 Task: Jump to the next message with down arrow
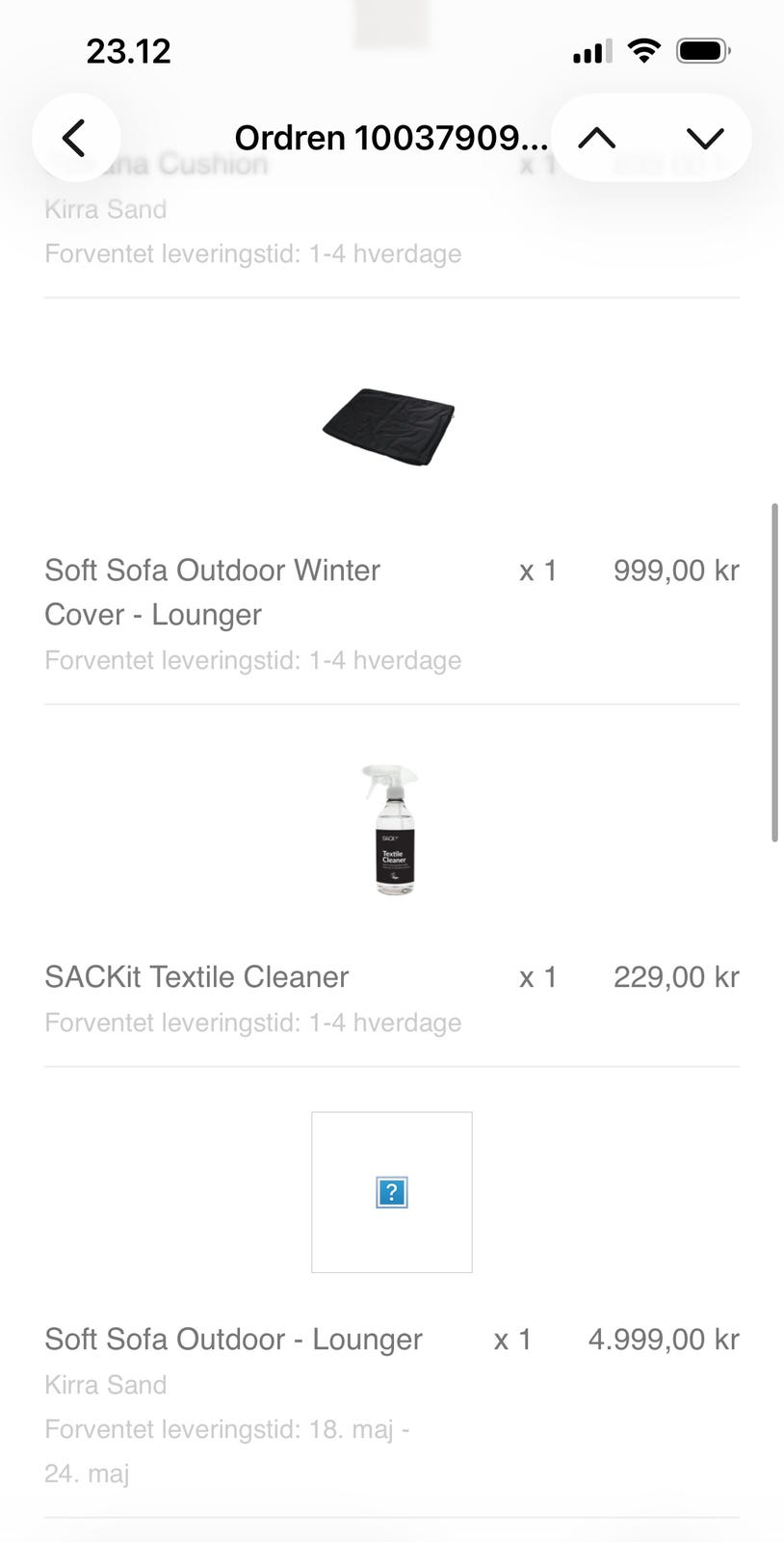pos(705,138)
